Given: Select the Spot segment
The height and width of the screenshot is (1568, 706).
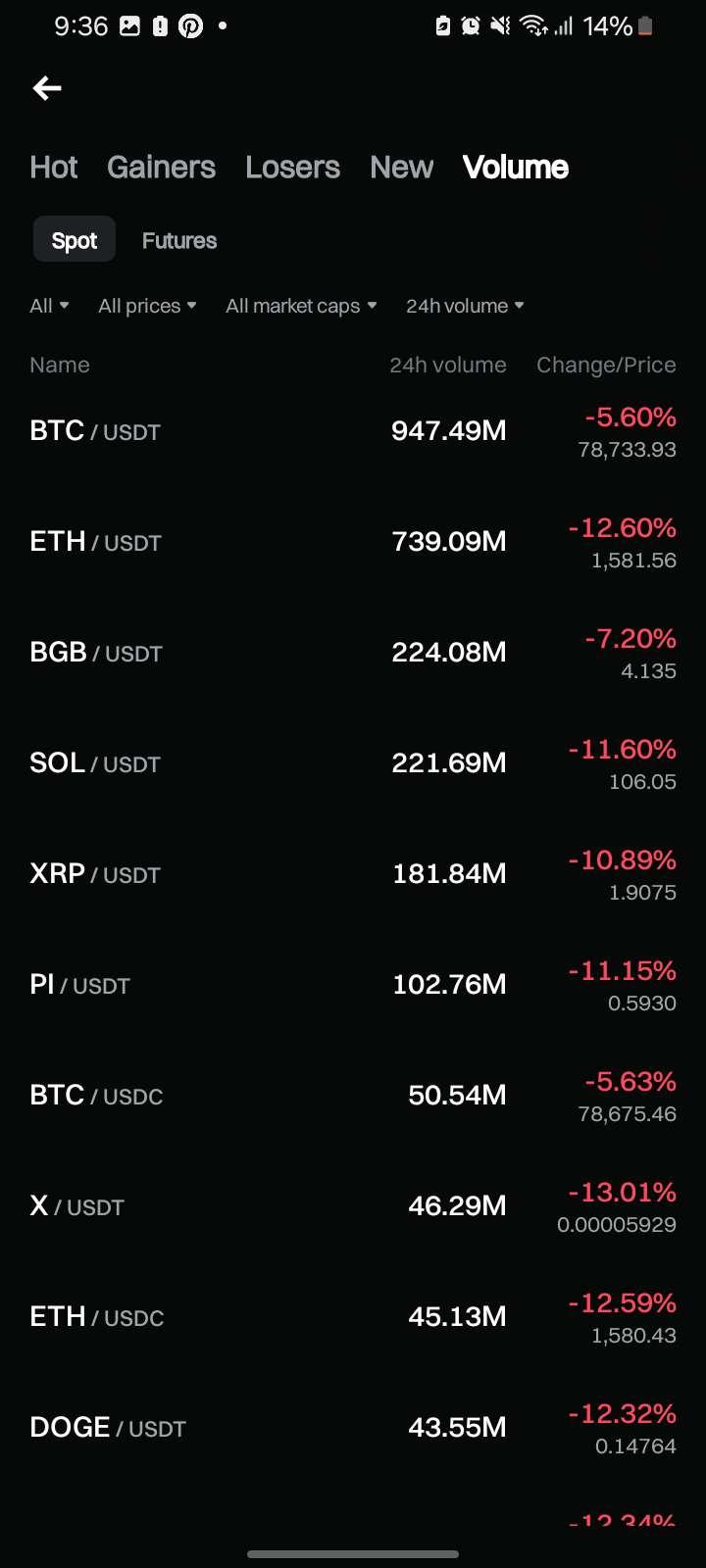Looking at the screenshot, I should point(75,240).
